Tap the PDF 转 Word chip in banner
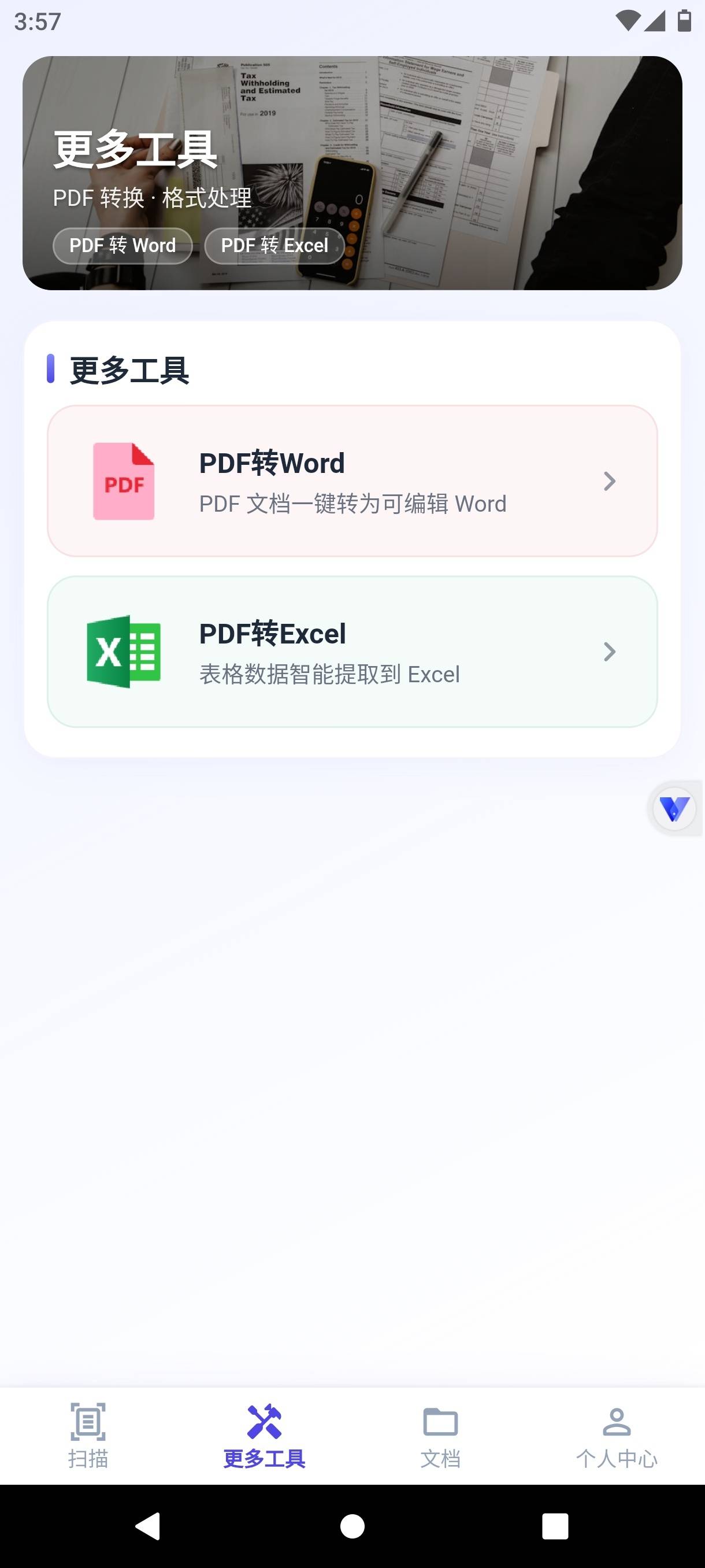The height and width of the screenshot is (1568, 705). [123, 246]
